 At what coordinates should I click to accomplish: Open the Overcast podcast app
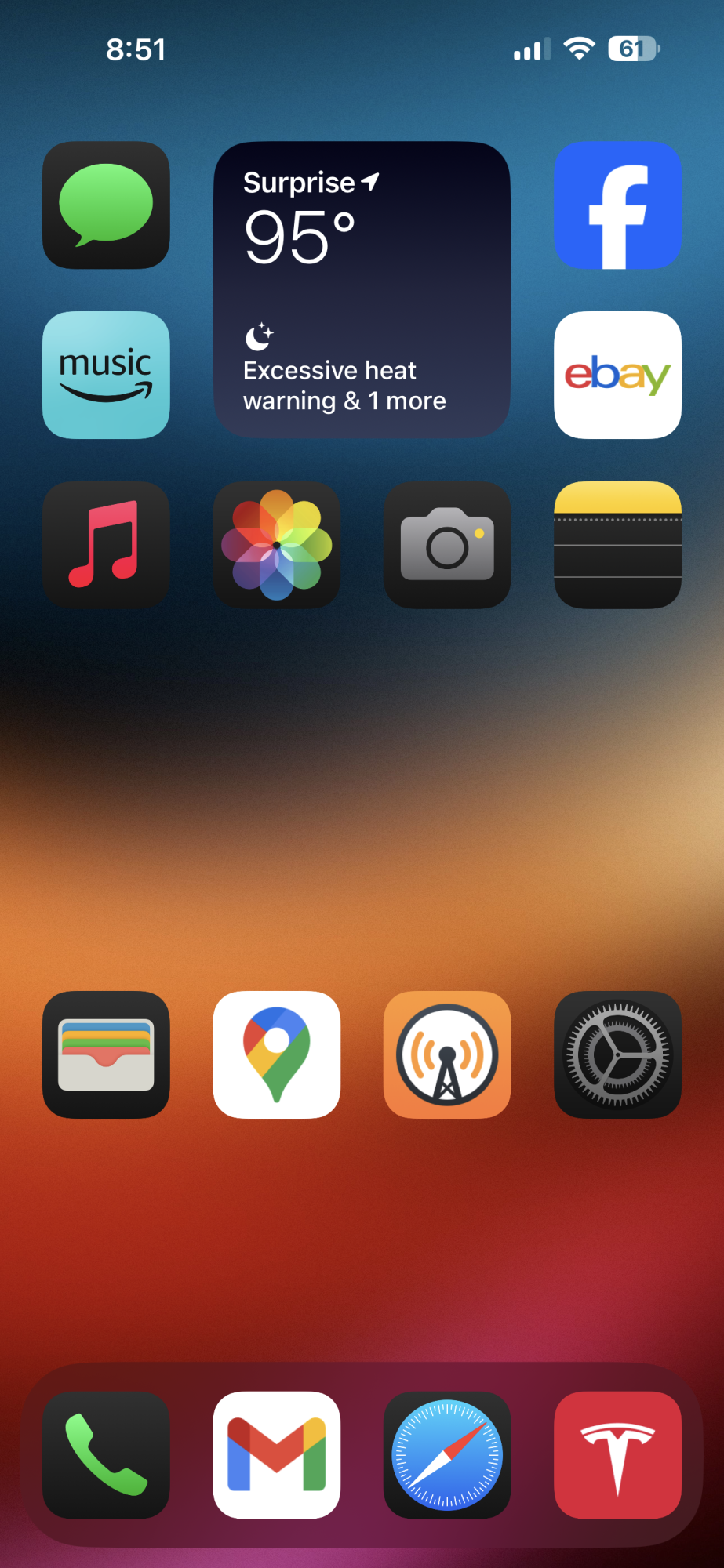447,1054
